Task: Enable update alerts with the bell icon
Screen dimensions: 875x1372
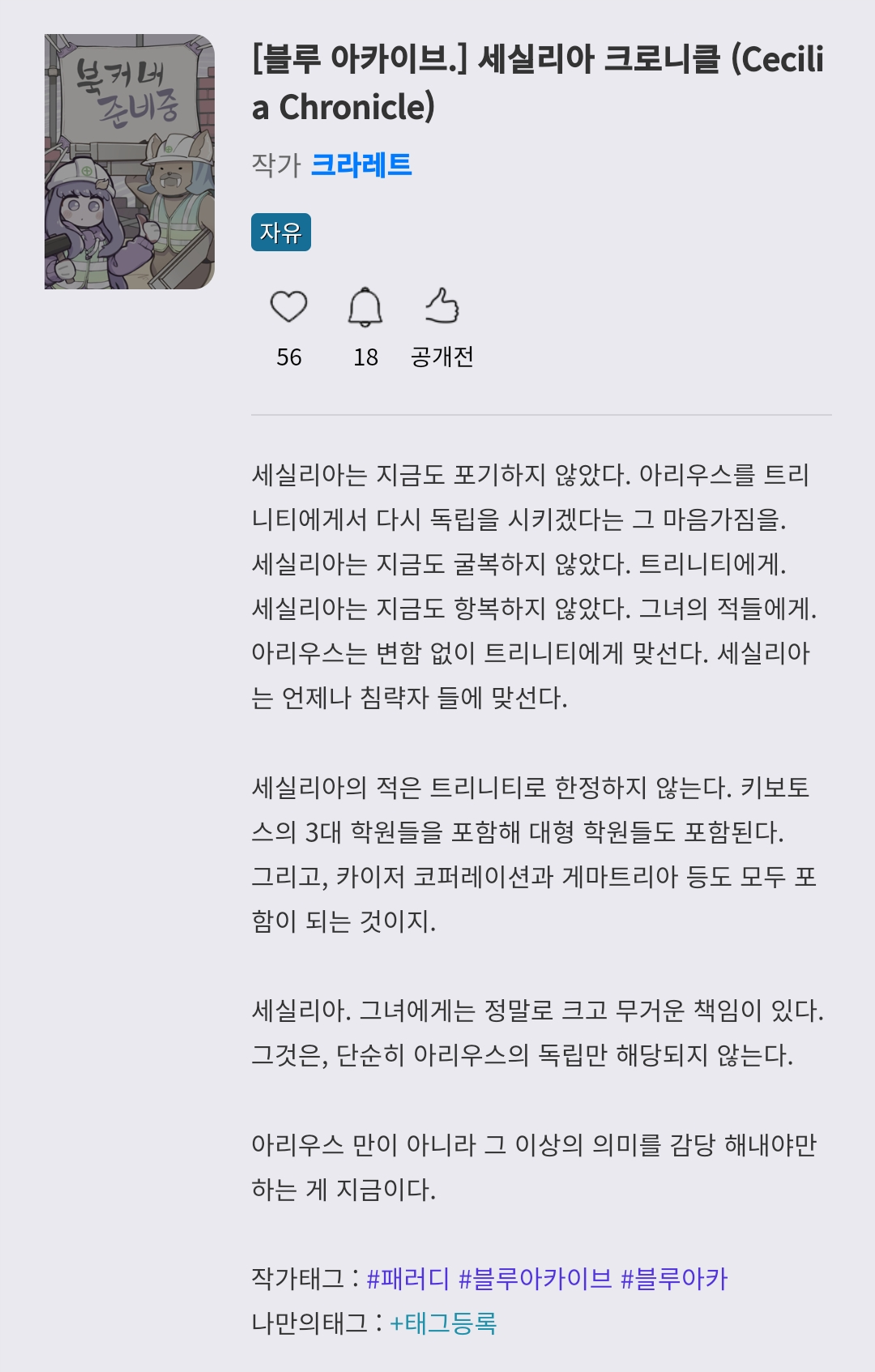Action: [365, 307]
